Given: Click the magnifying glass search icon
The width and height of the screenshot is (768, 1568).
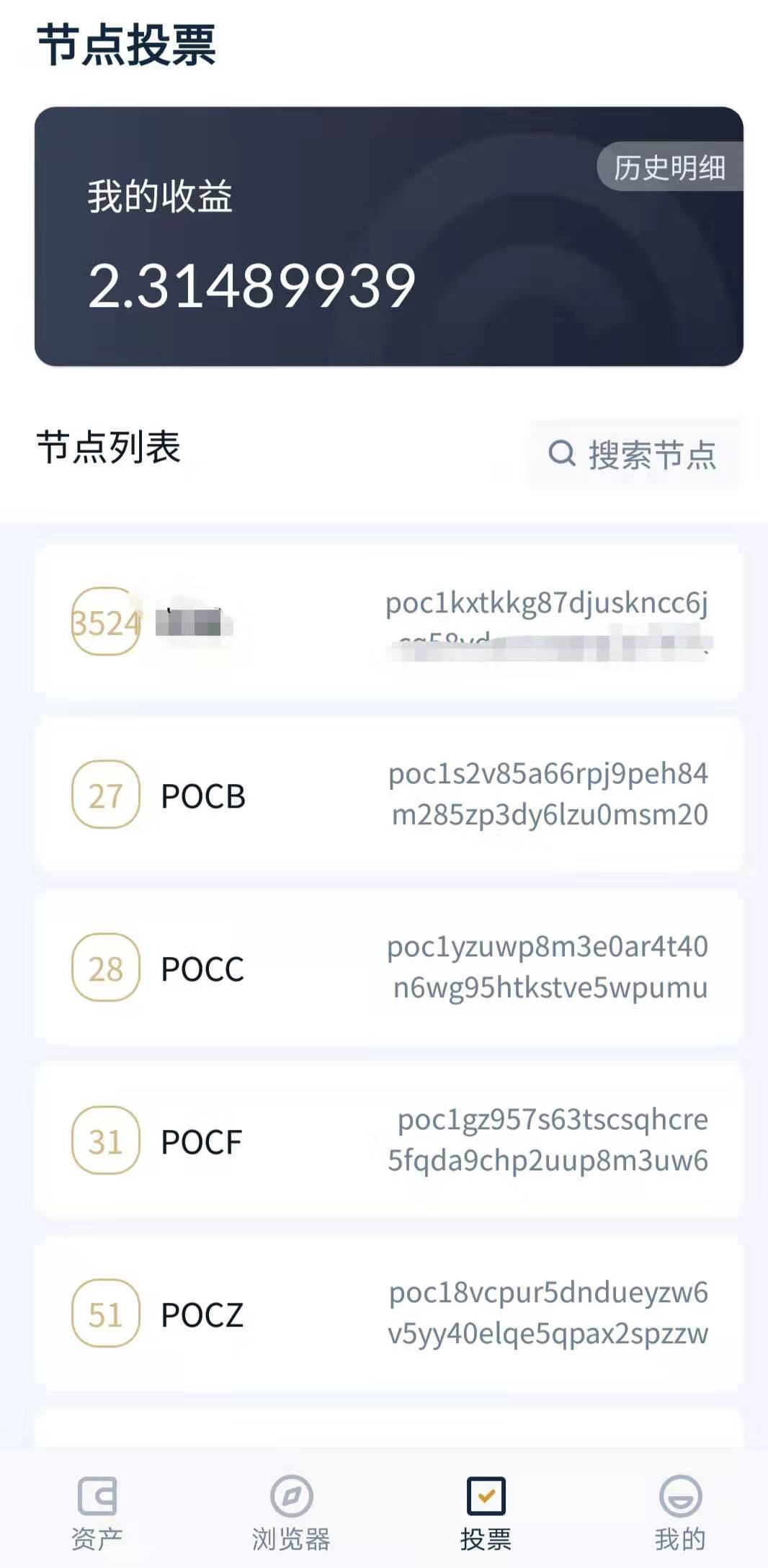Looking at the screenshot, I should (560, 454).
